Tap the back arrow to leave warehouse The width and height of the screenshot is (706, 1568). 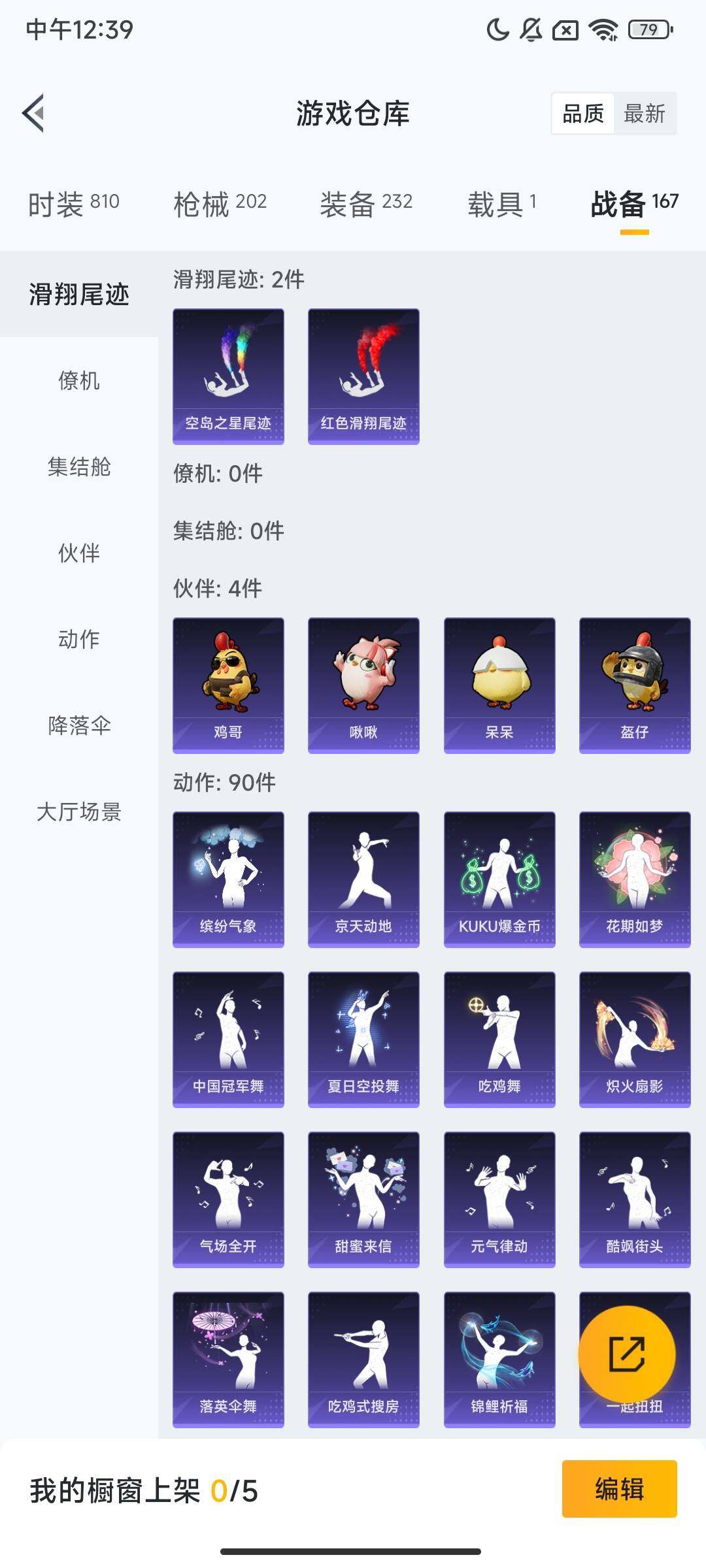[34, 112]
